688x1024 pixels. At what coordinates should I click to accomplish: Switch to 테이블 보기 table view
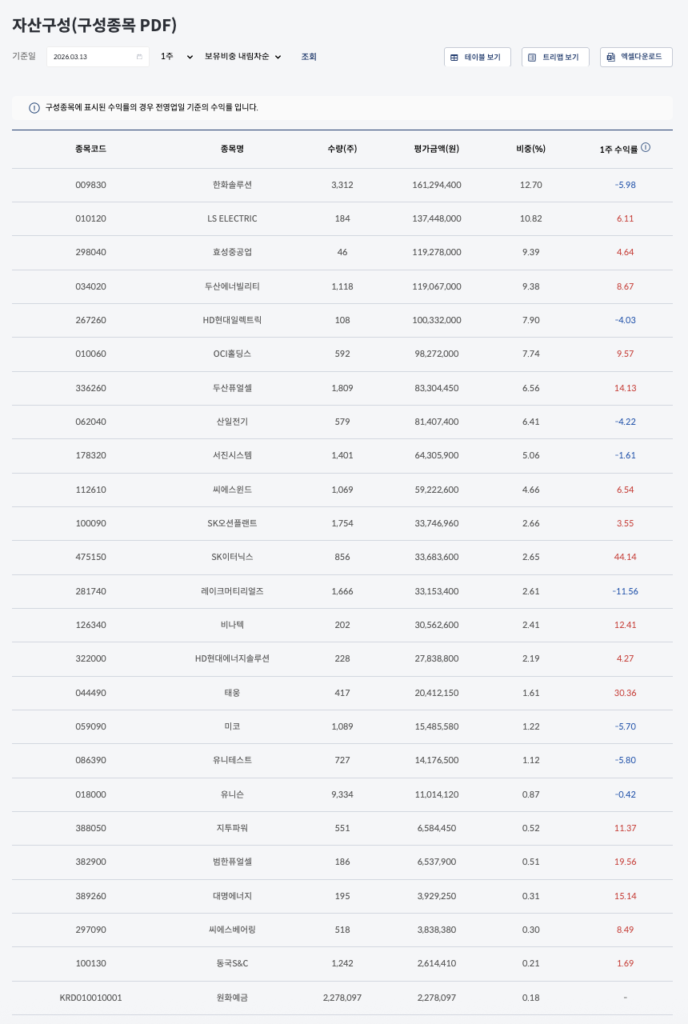[x=477, y=57]
